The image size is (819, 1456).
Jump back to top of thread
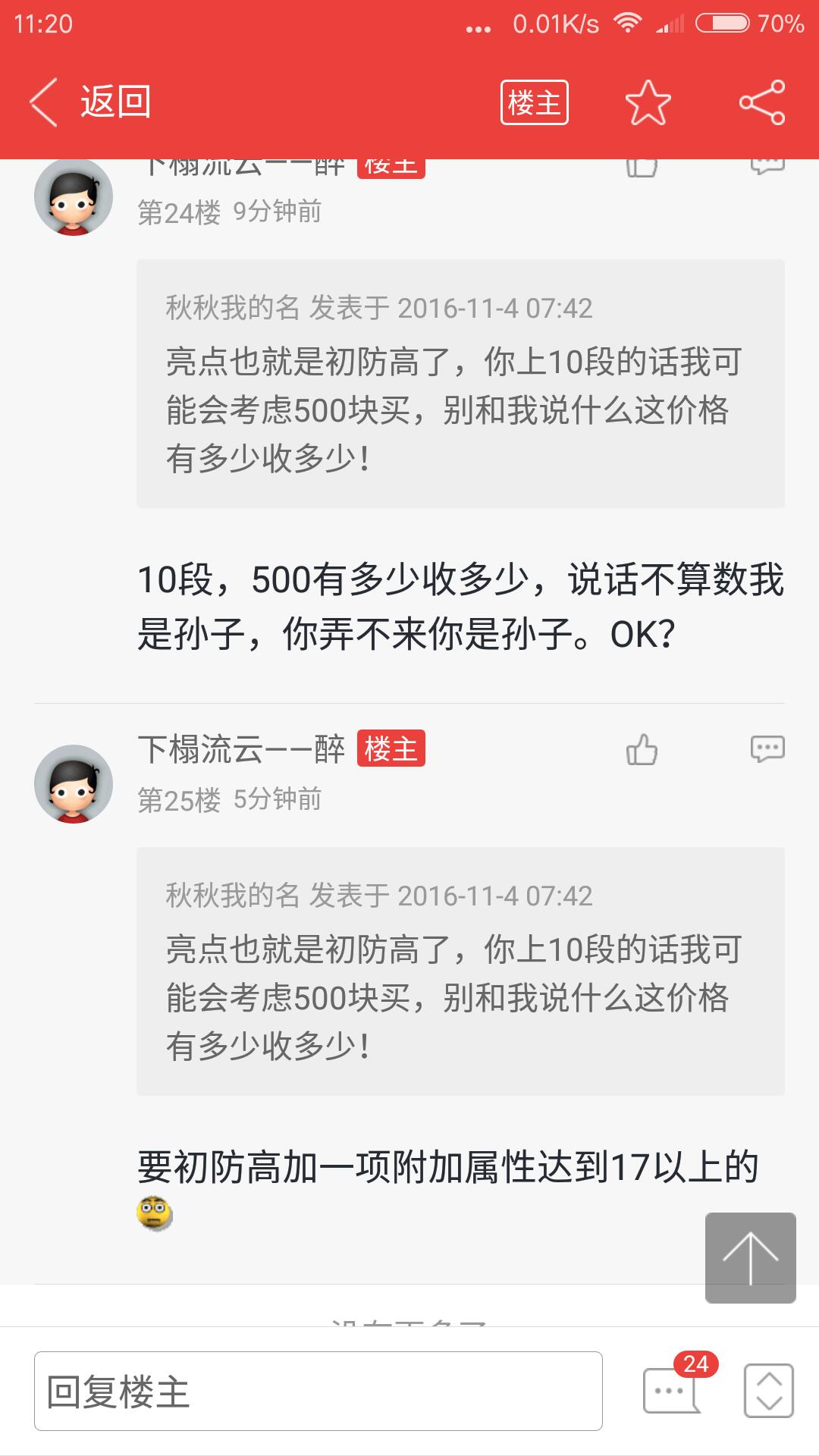click(750, 1258)
